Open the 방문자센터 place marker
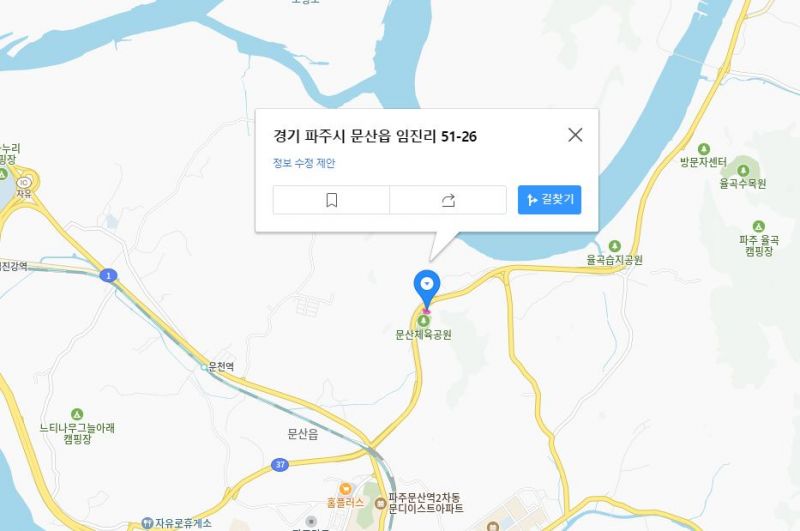 coord(703,148)
